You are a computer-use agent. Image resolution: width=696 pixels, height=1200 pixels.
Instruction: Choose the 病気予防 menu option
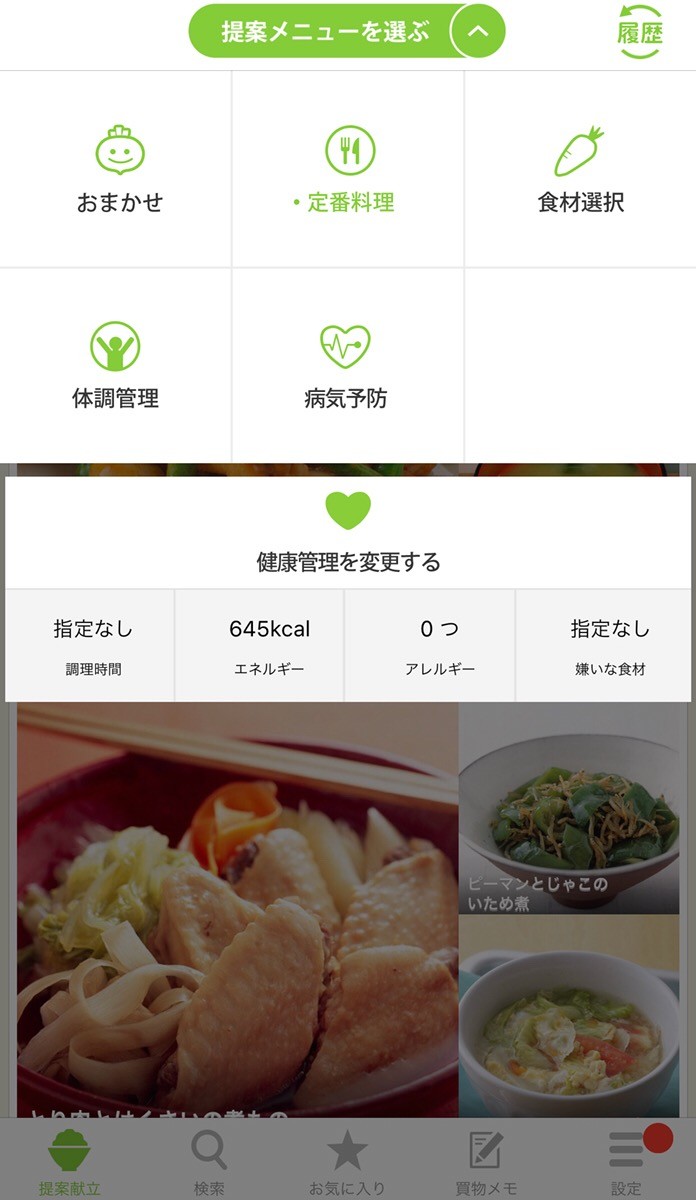coord(345,366)
